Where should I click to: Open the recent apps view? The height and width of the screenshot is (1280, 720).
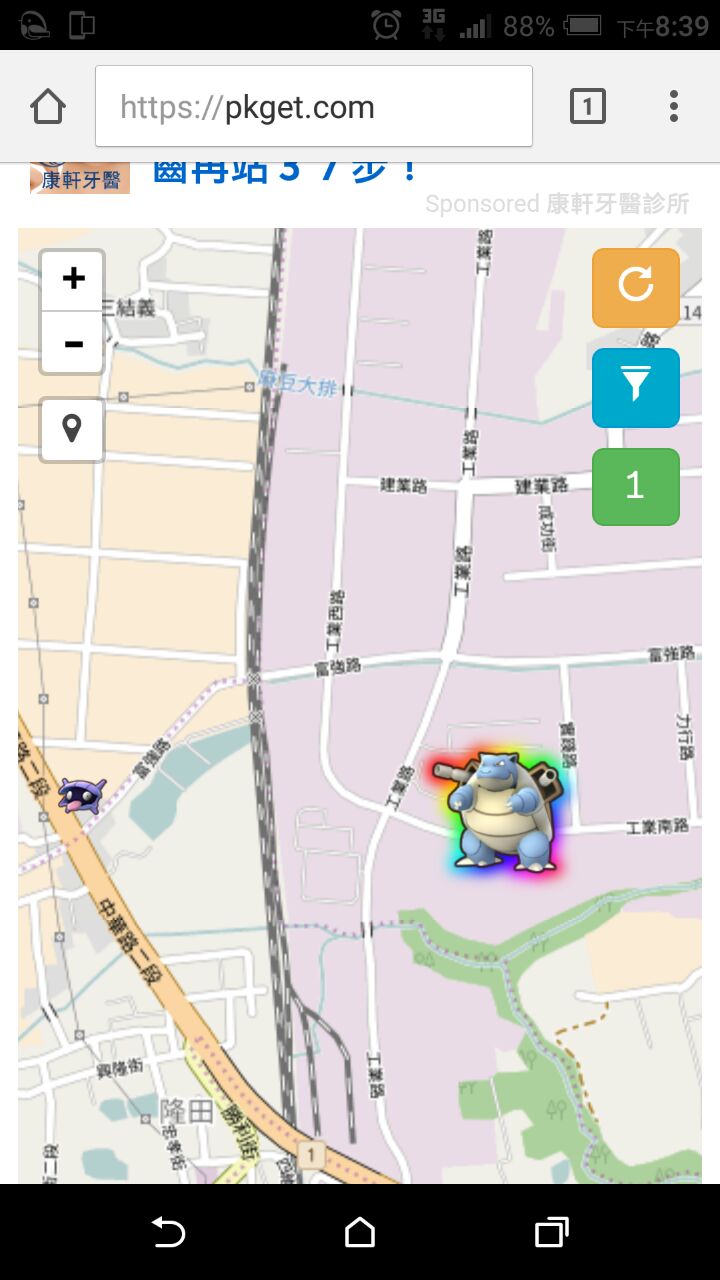point(551,1232)
